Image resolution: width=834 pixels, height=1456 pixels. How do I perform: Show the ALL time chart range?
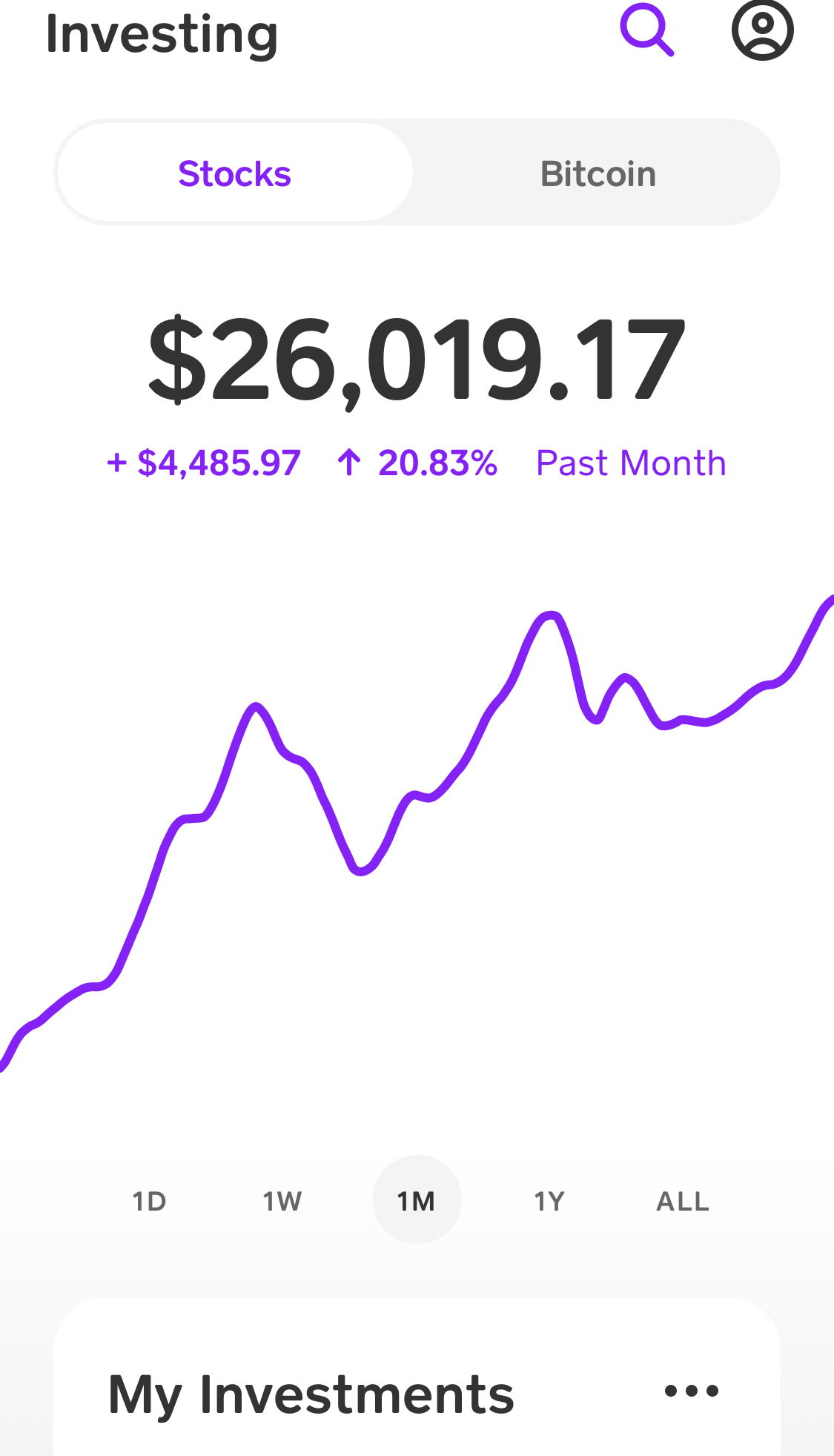[x=683, y=1201]
